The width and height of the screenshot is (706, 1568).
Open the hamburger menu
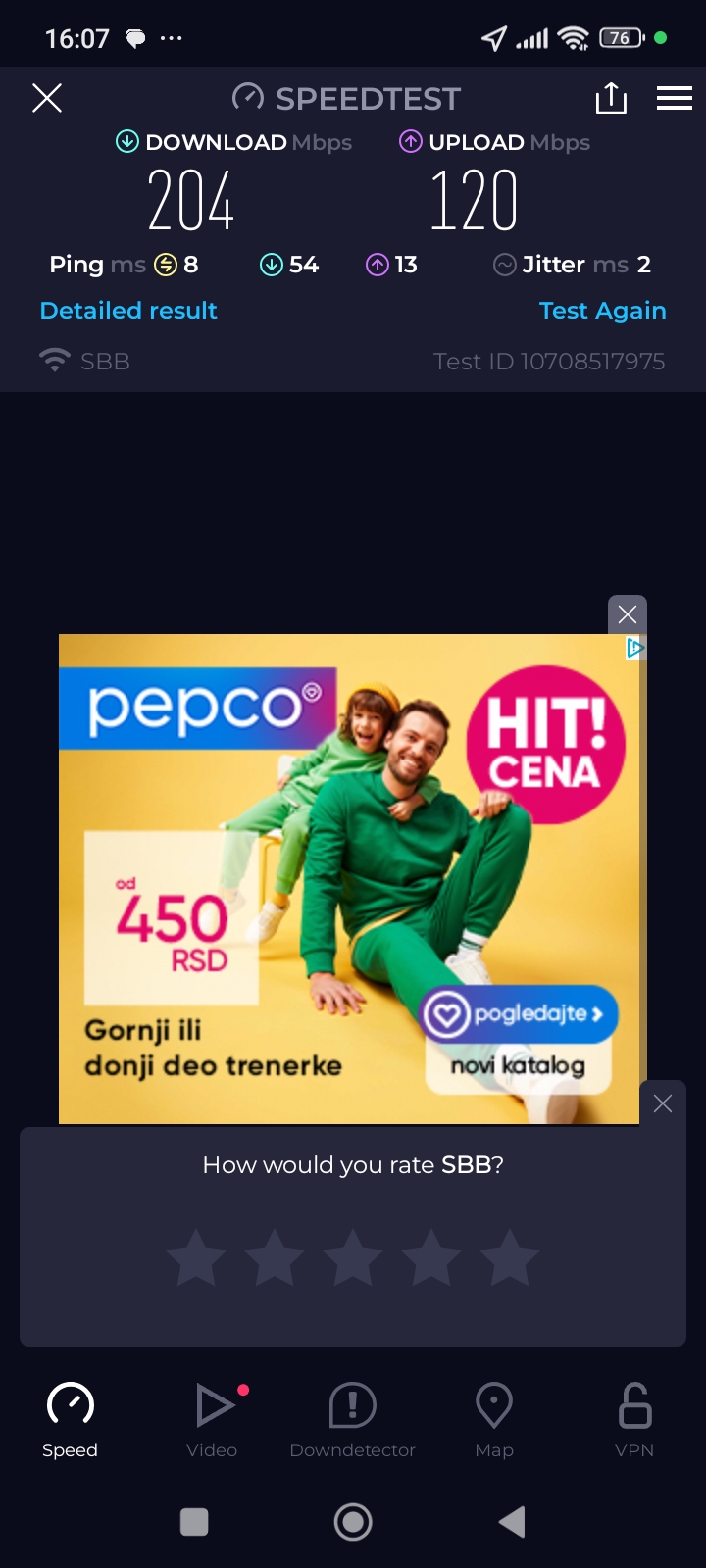(675, 98)
